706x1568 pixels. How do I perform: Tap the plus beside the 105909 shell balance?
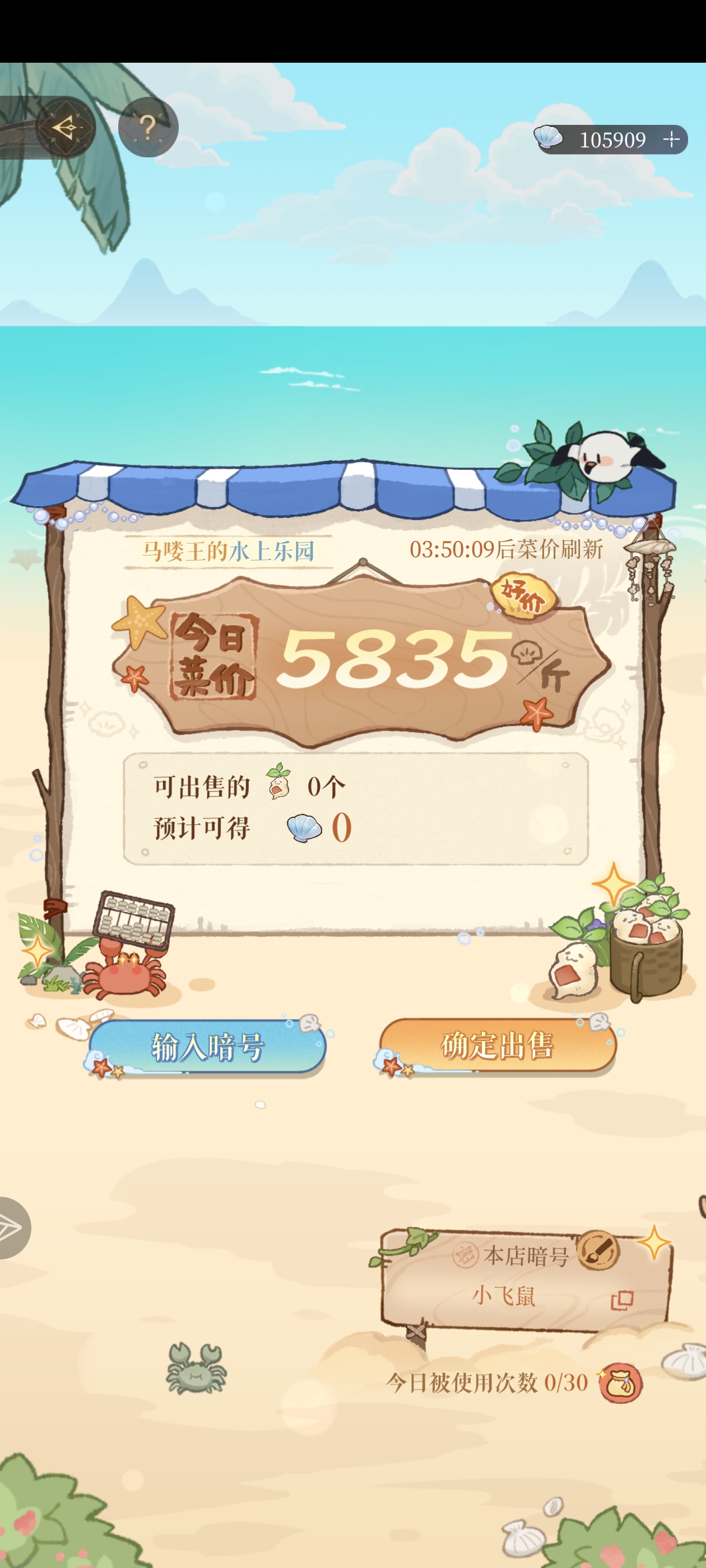coord(671,139)
